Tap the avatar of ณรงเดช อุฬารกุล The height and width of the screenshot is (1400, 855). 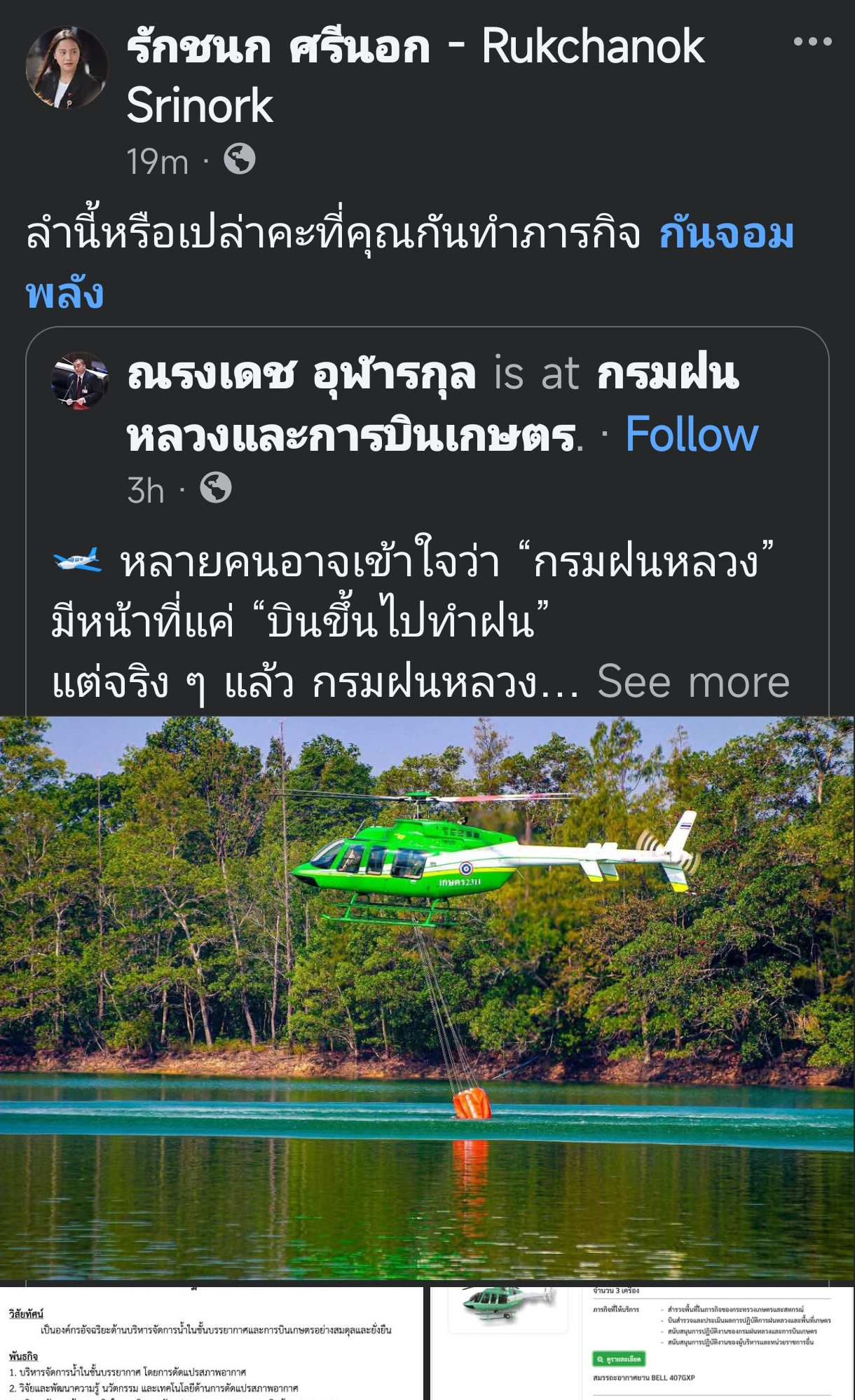(x=80, y=380)
